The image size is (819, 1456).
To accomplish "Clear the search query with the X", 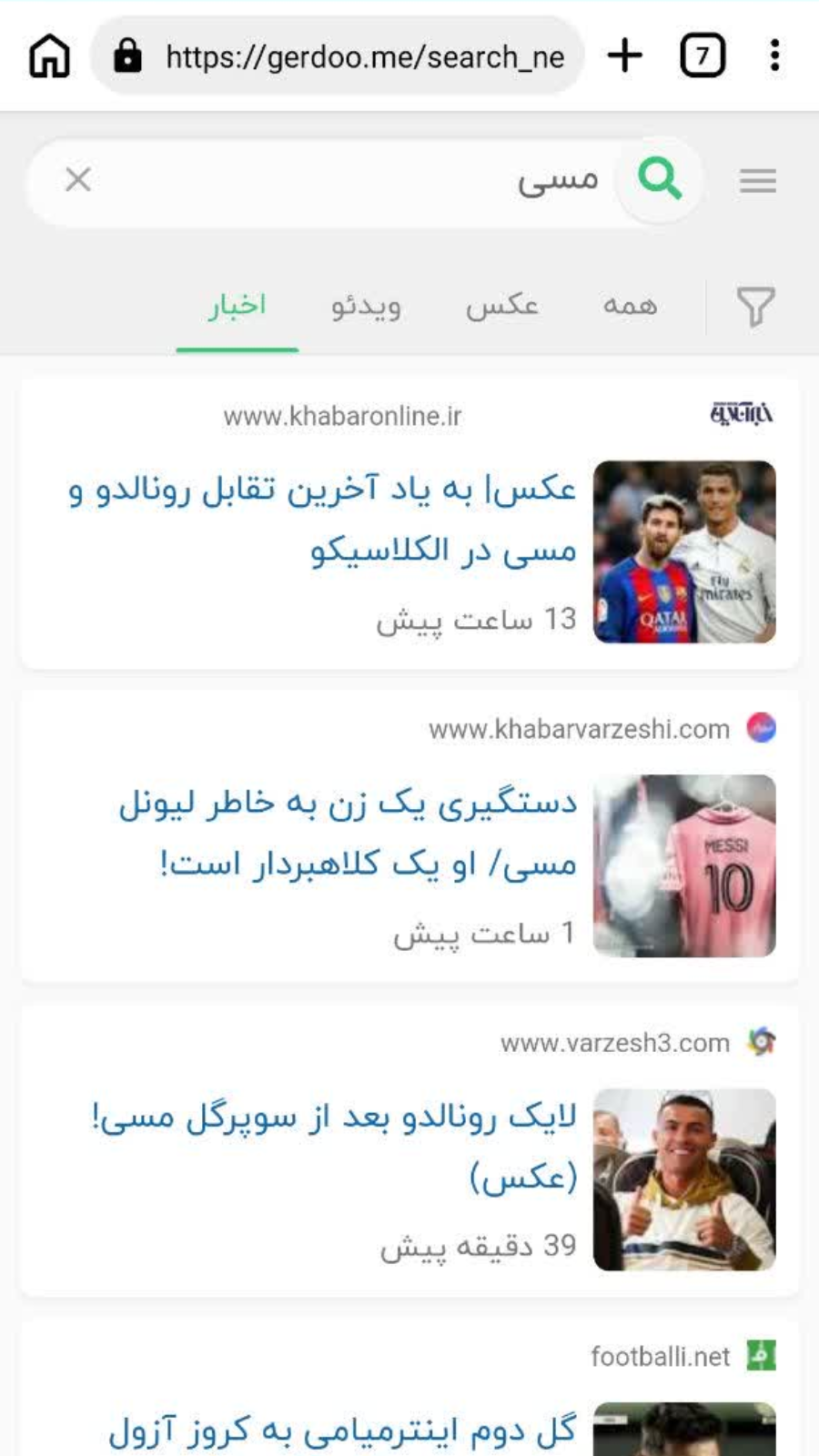I will [77, 179].
